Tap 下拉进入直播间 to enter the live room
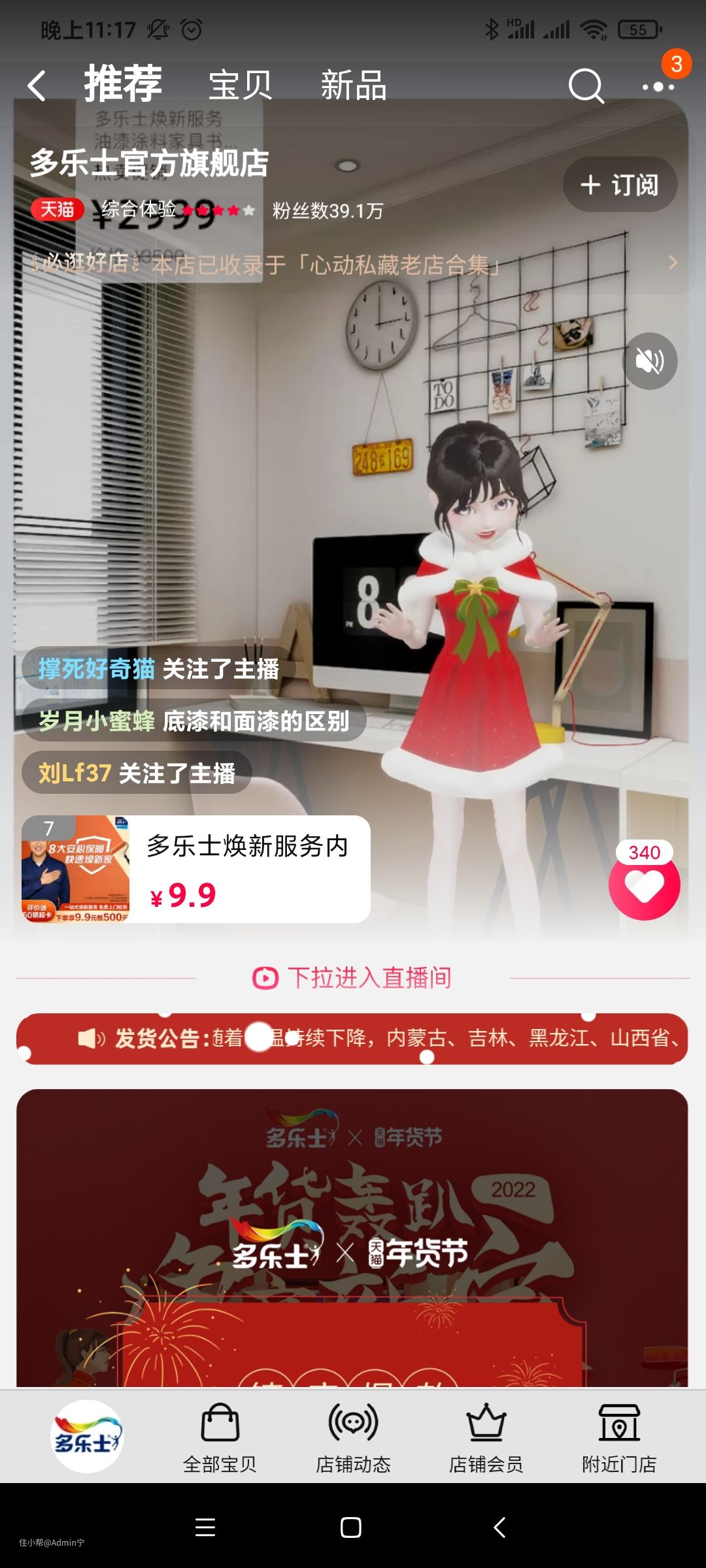Screen dimensions: 706x1568 pos(353,978)
